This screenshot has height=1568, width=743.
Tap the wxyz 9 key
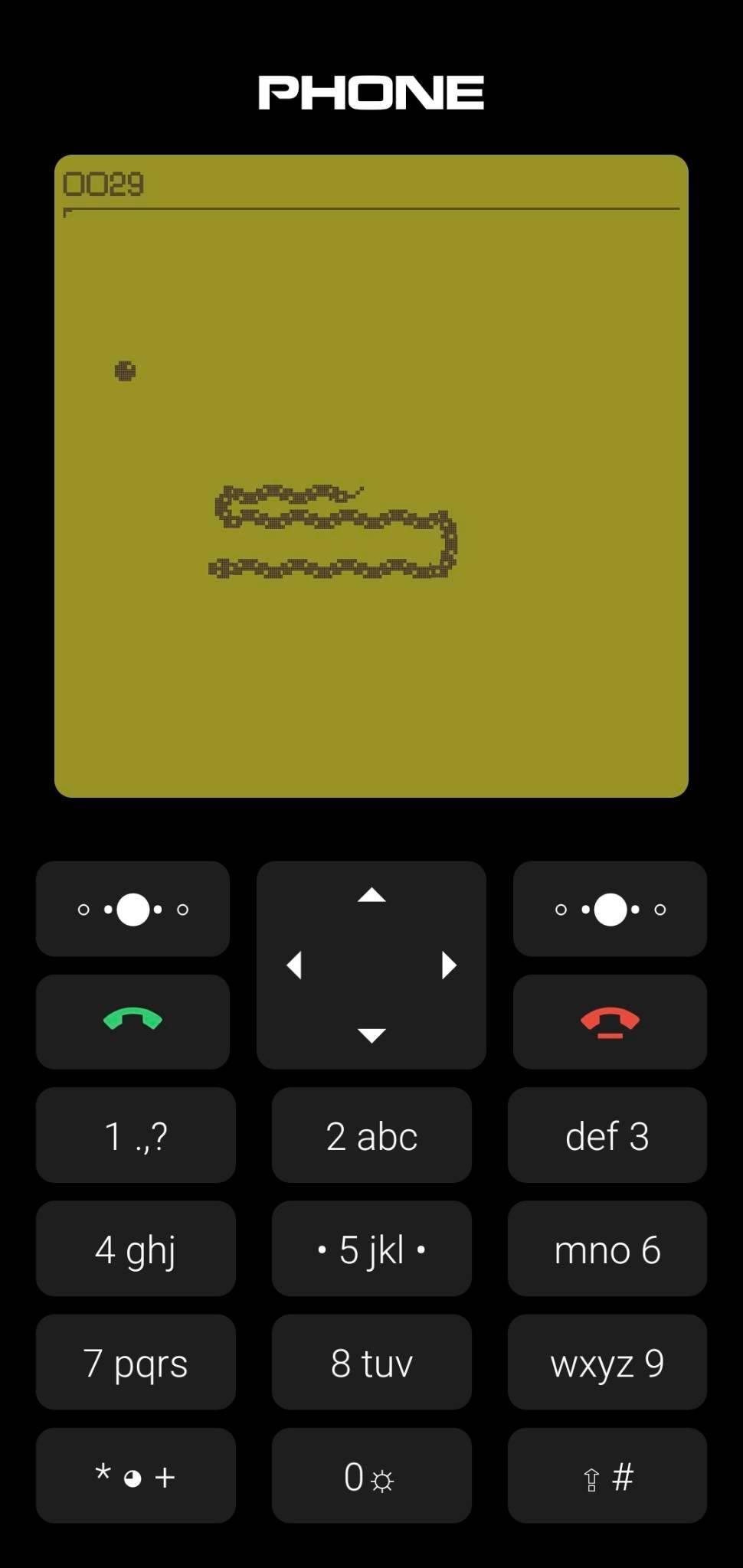pos(607,1362)
